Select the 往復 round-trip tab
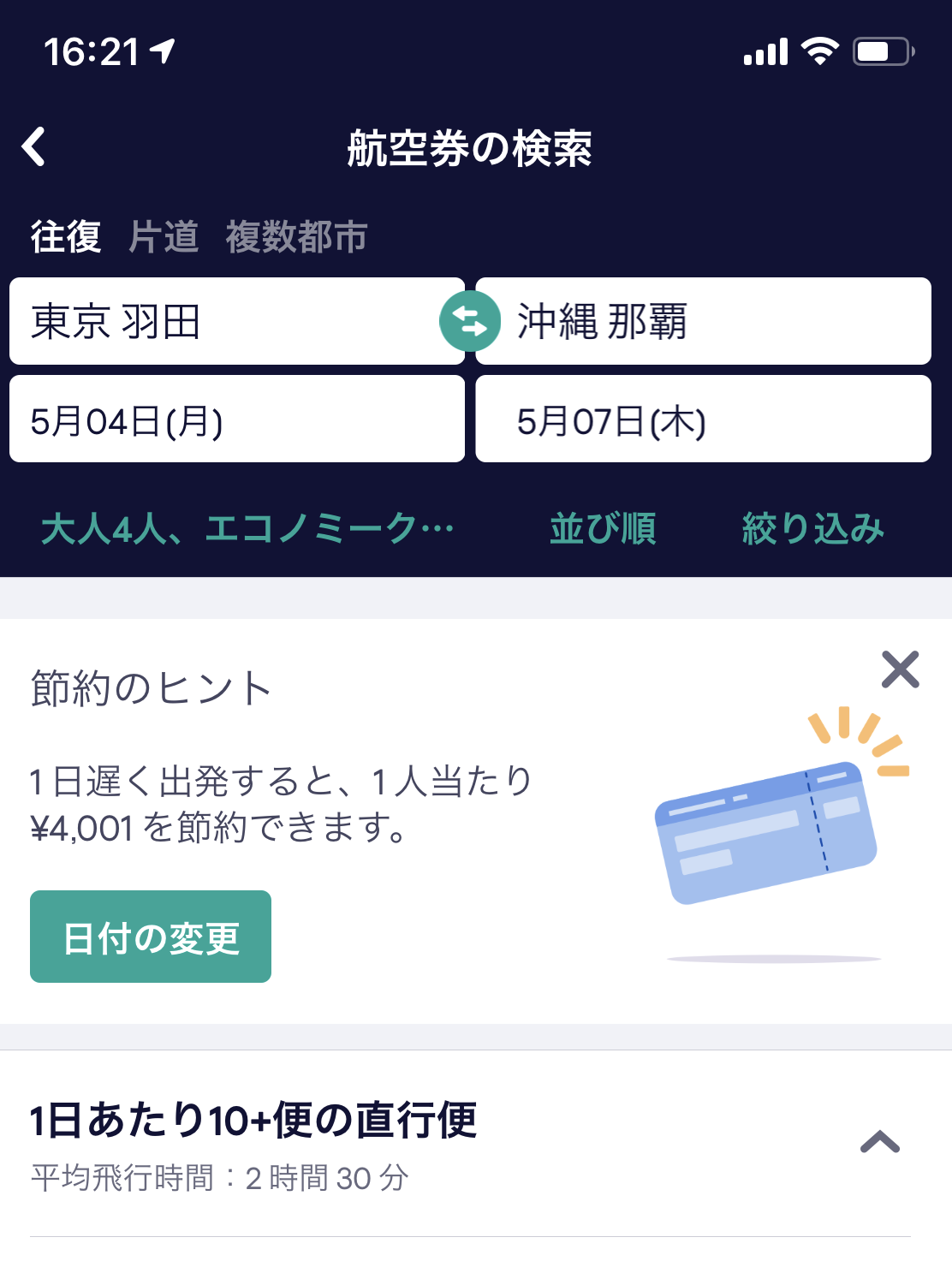952x1267 pixels. 66,237
